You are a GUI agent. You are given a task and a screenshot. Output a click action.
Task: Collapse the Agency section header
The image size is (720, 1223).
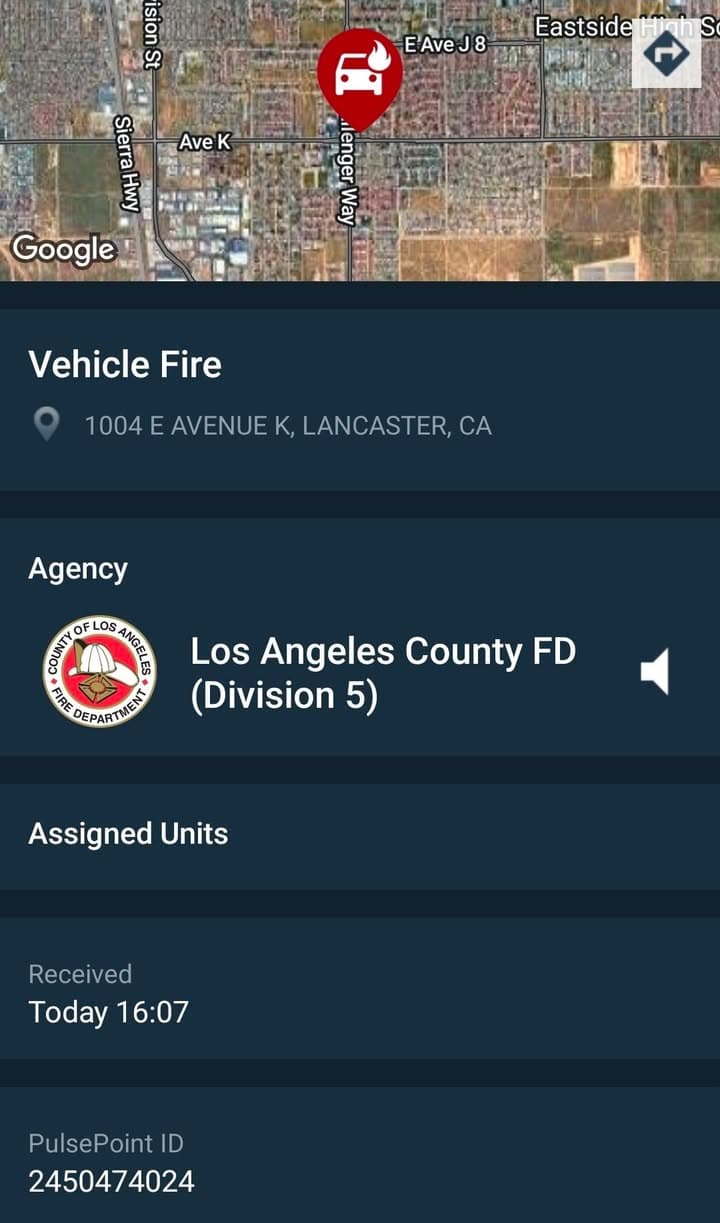pos(77,568)
